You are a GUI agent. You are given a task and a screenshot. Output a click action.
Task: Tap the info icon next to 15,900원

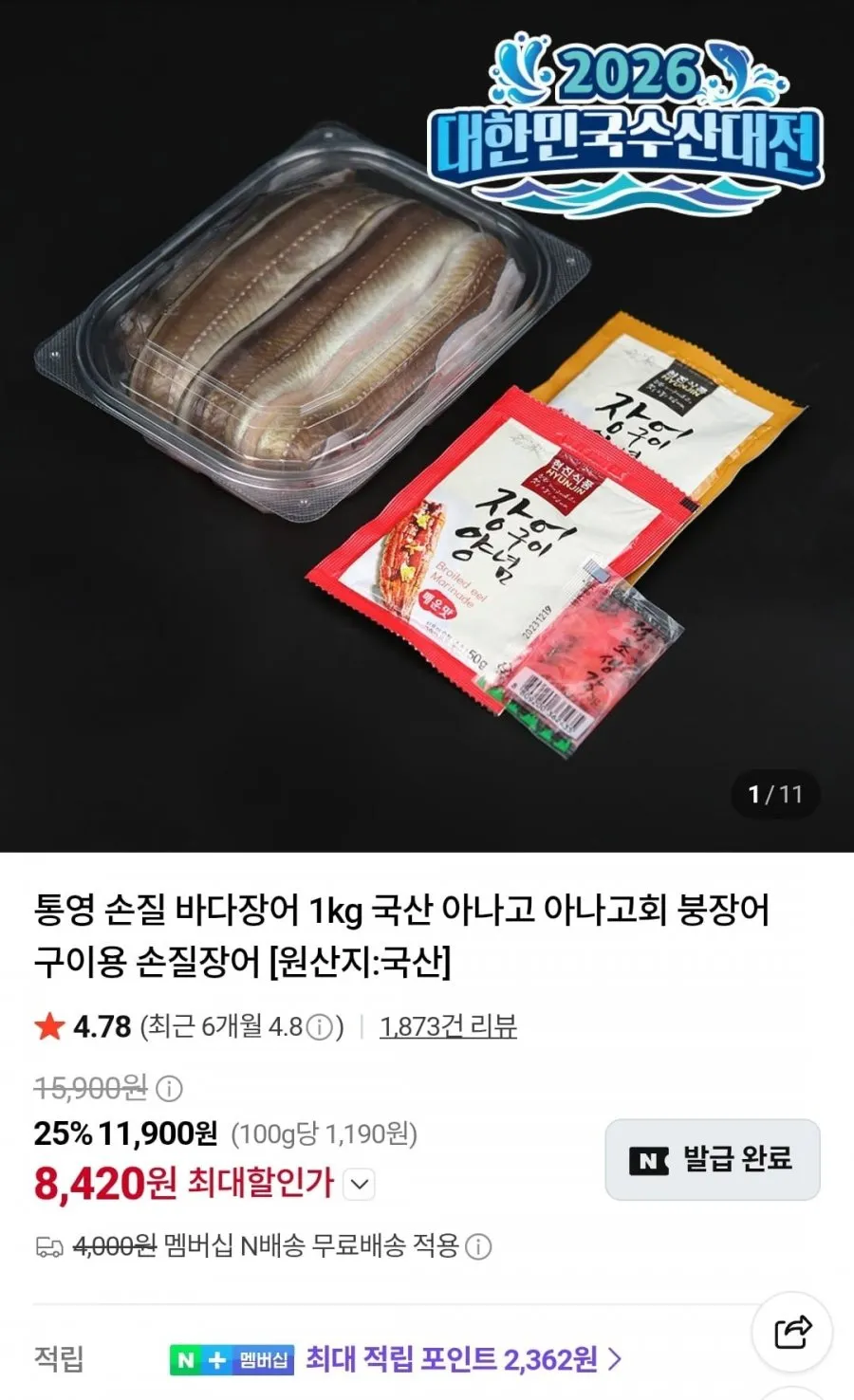pos(169,1088)
